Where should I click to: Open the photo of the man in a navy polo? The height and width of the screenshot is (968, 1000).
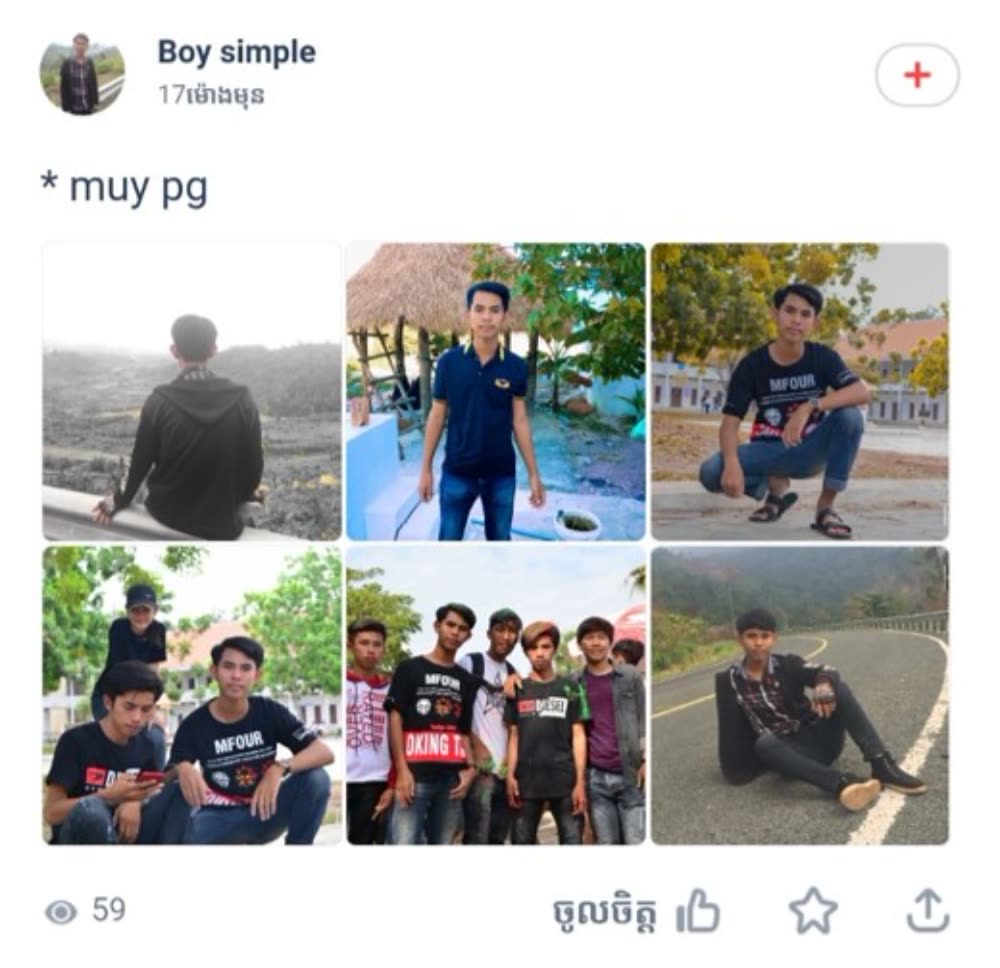[495, 391]
